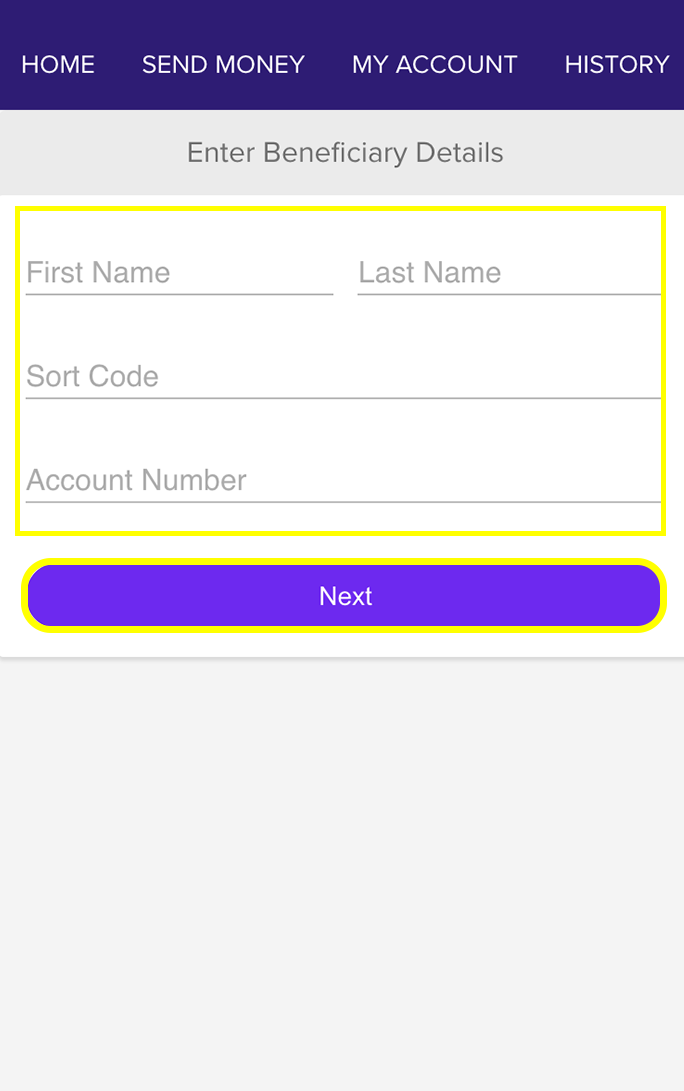Open the SEND MONEY section
This screenshot has width=684, height=1091.
click(x=223, y=65)
